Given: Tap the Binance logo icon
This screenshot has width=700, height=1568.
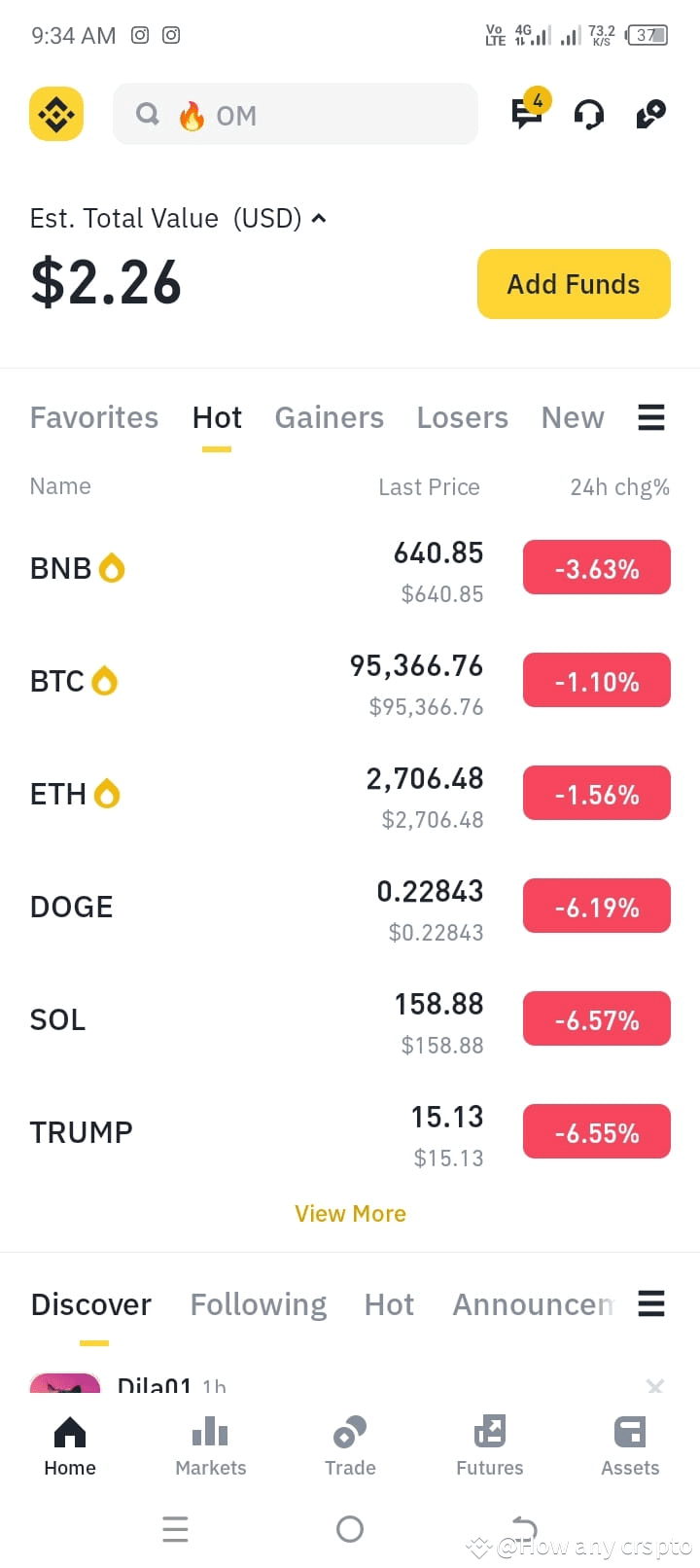Looking at the screenshot, I should click(x=55, y=114).
